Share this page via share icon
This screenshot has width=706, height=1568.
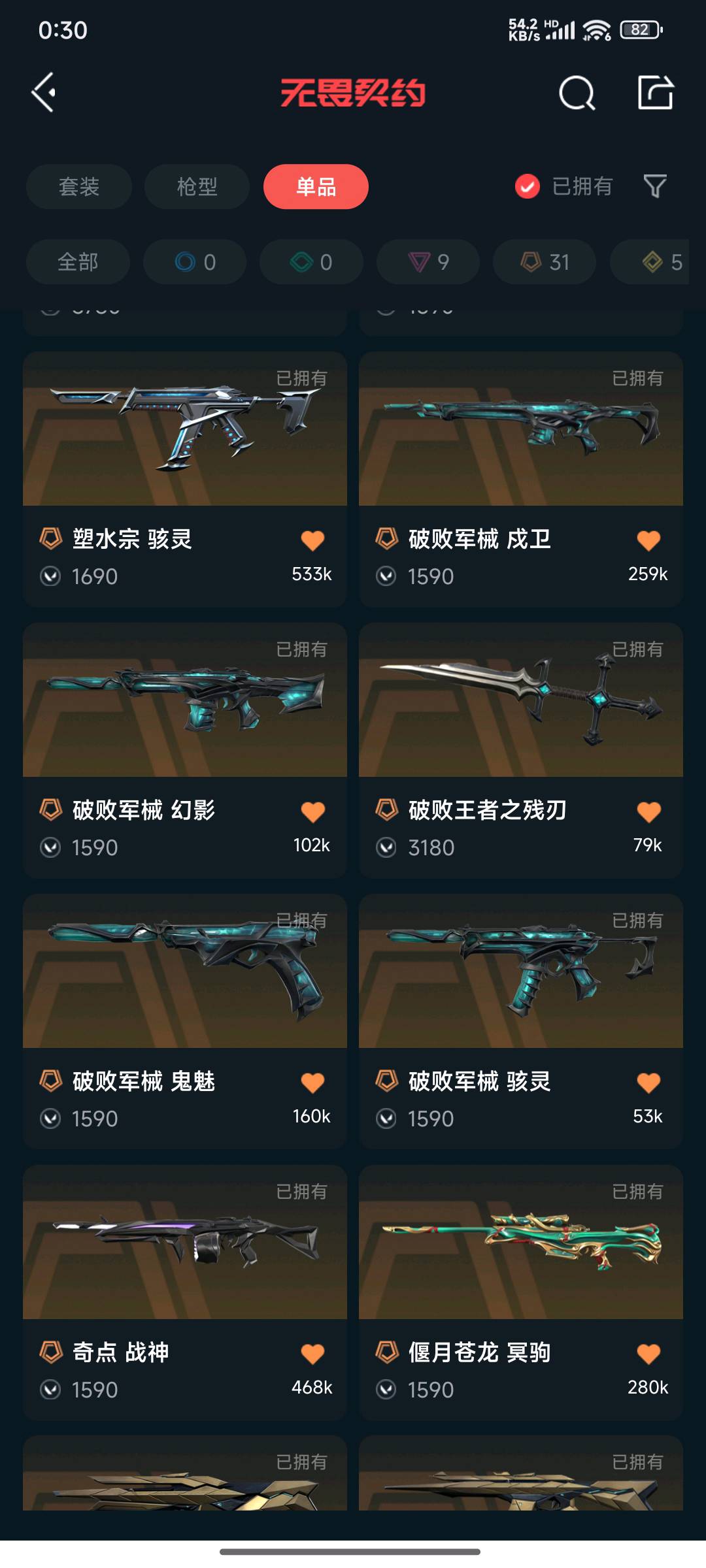click(655, 93)
